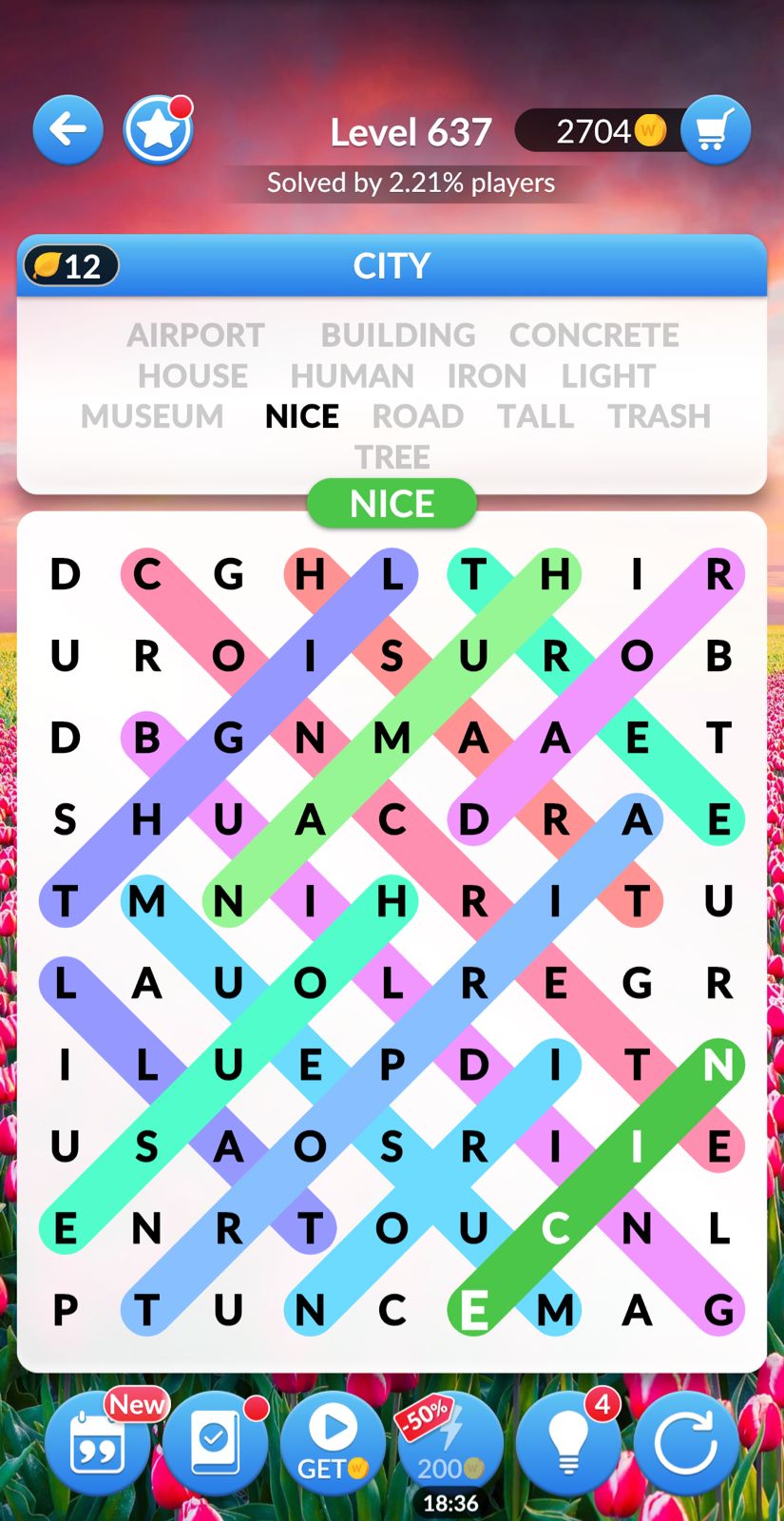Open the shop cart

[715, 130]
